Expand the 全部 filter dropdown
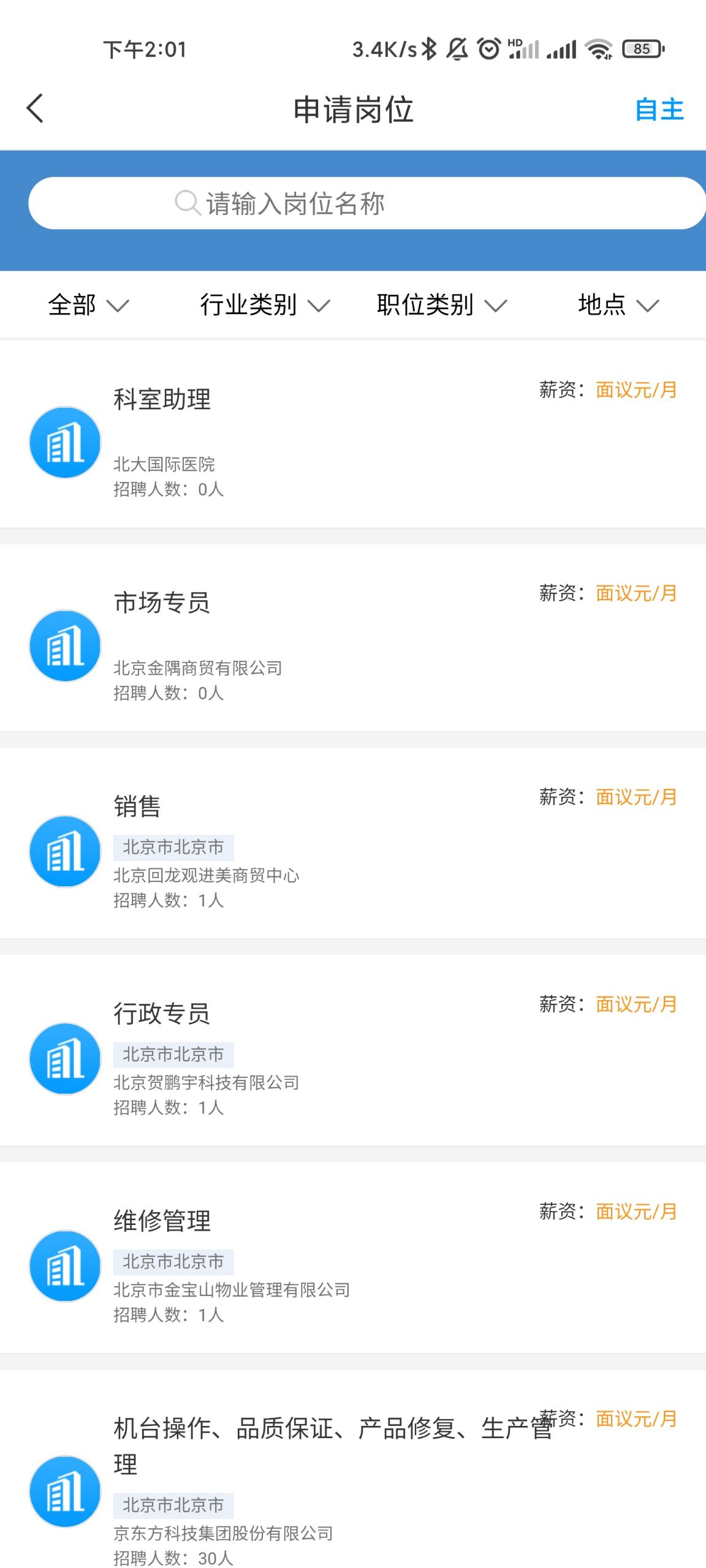This screenshot has height=1568, width=706. click(88, 304)
